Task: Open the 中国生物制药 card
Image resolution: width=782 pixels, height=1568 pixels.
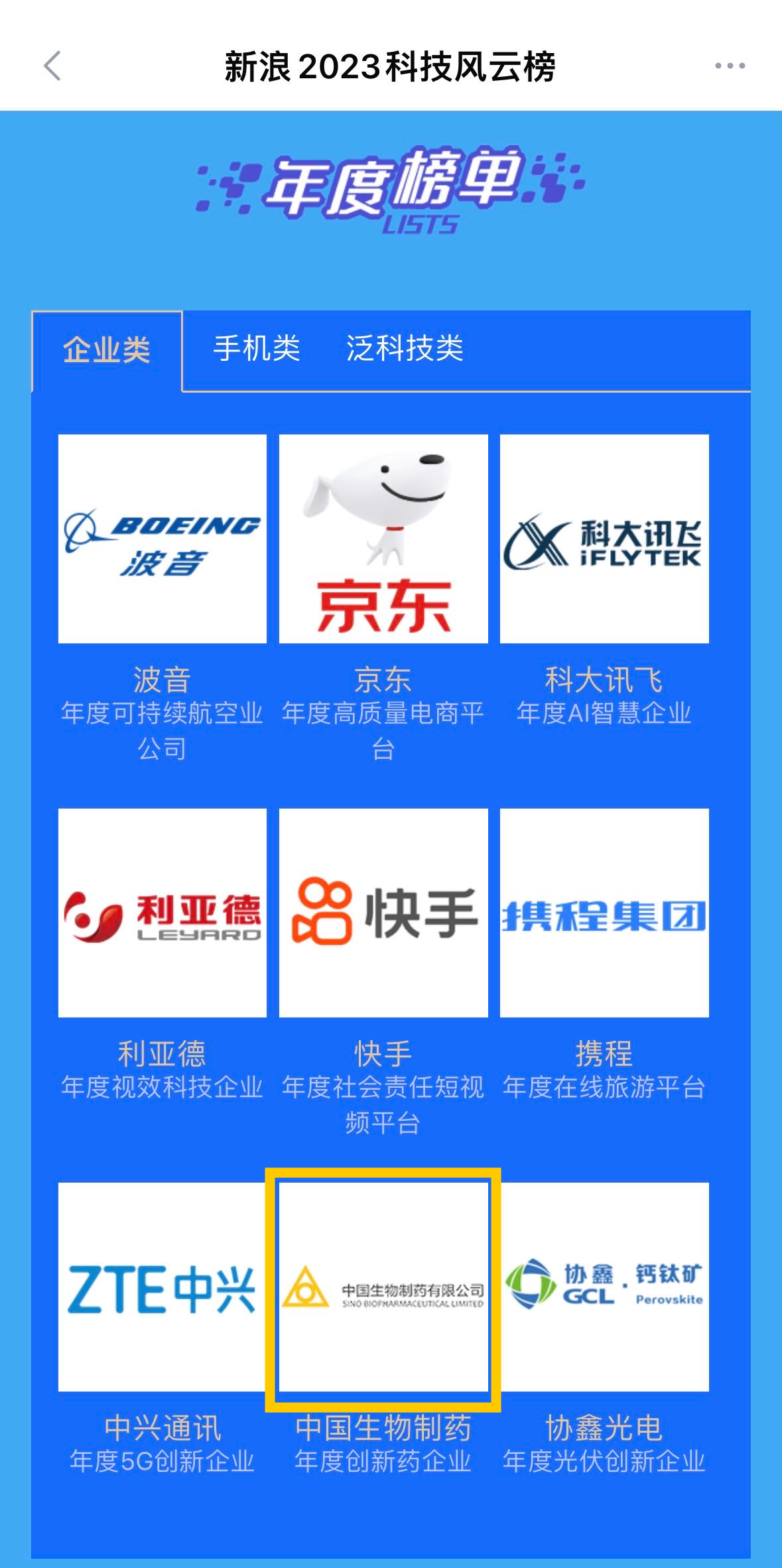Action: (x=383, y=1287)
